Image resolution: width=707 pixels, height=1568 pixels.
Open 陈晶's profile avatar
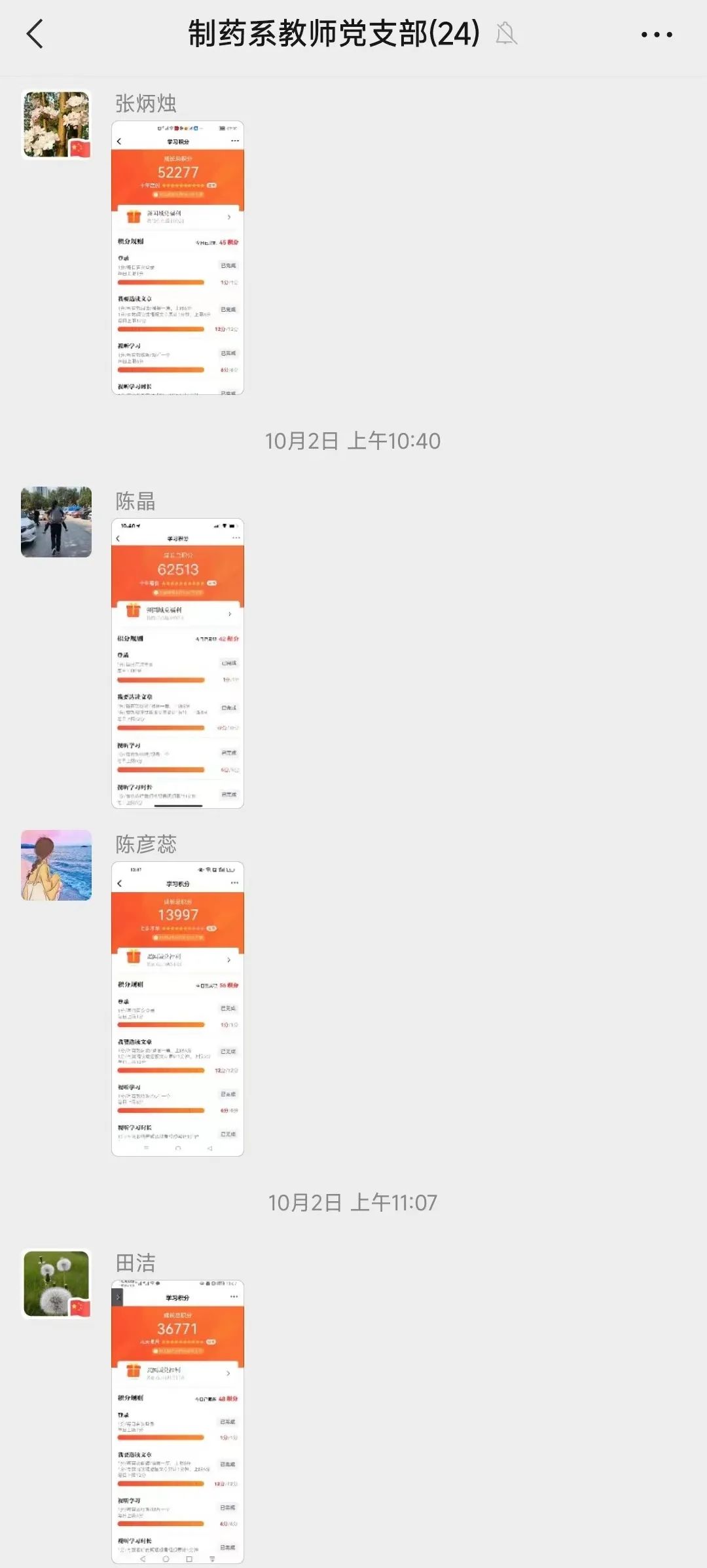pyautogui.click(x=56, y=522)
